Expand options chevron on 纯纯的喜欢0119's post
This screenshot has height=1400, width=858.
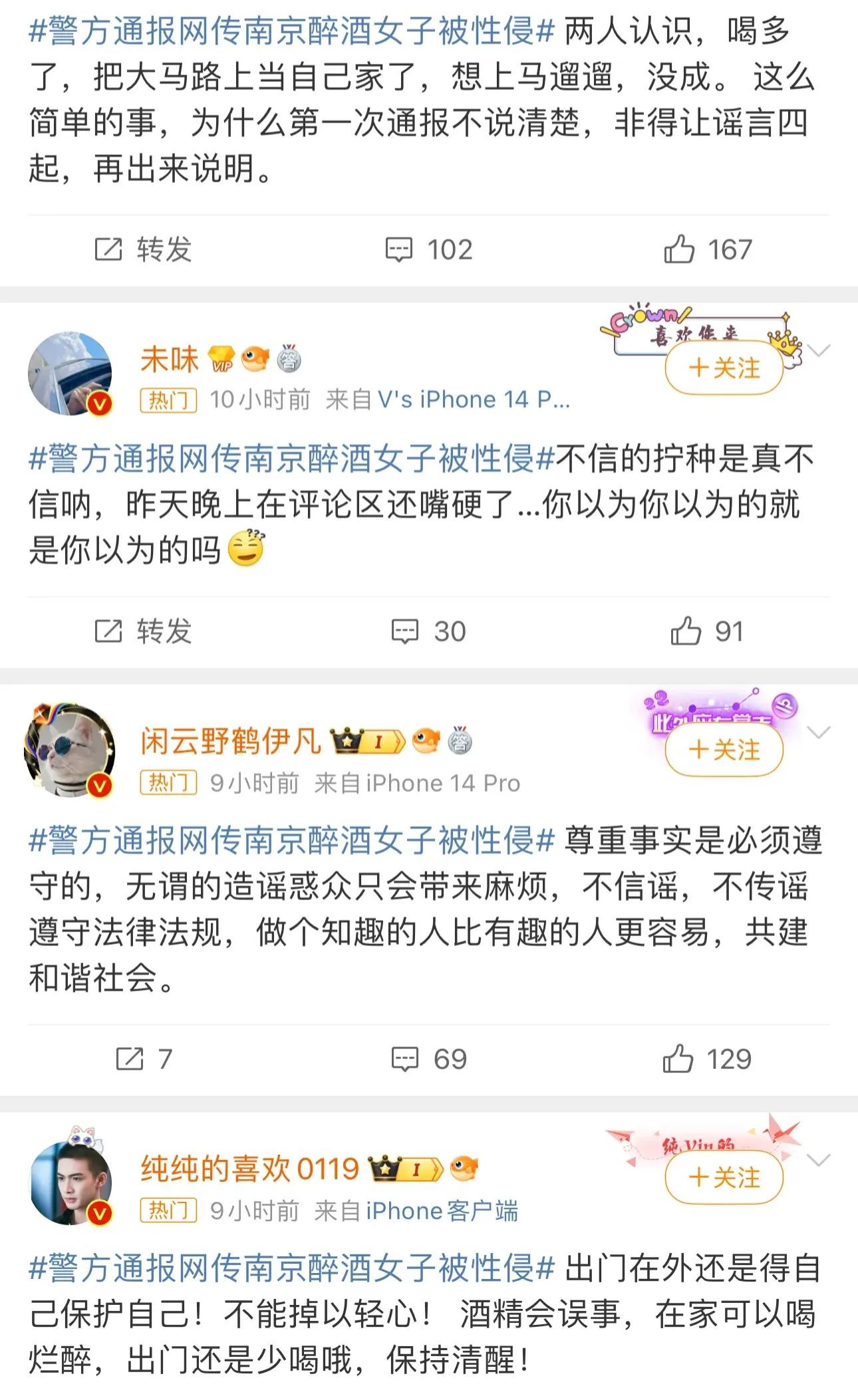pos(818,1161)
